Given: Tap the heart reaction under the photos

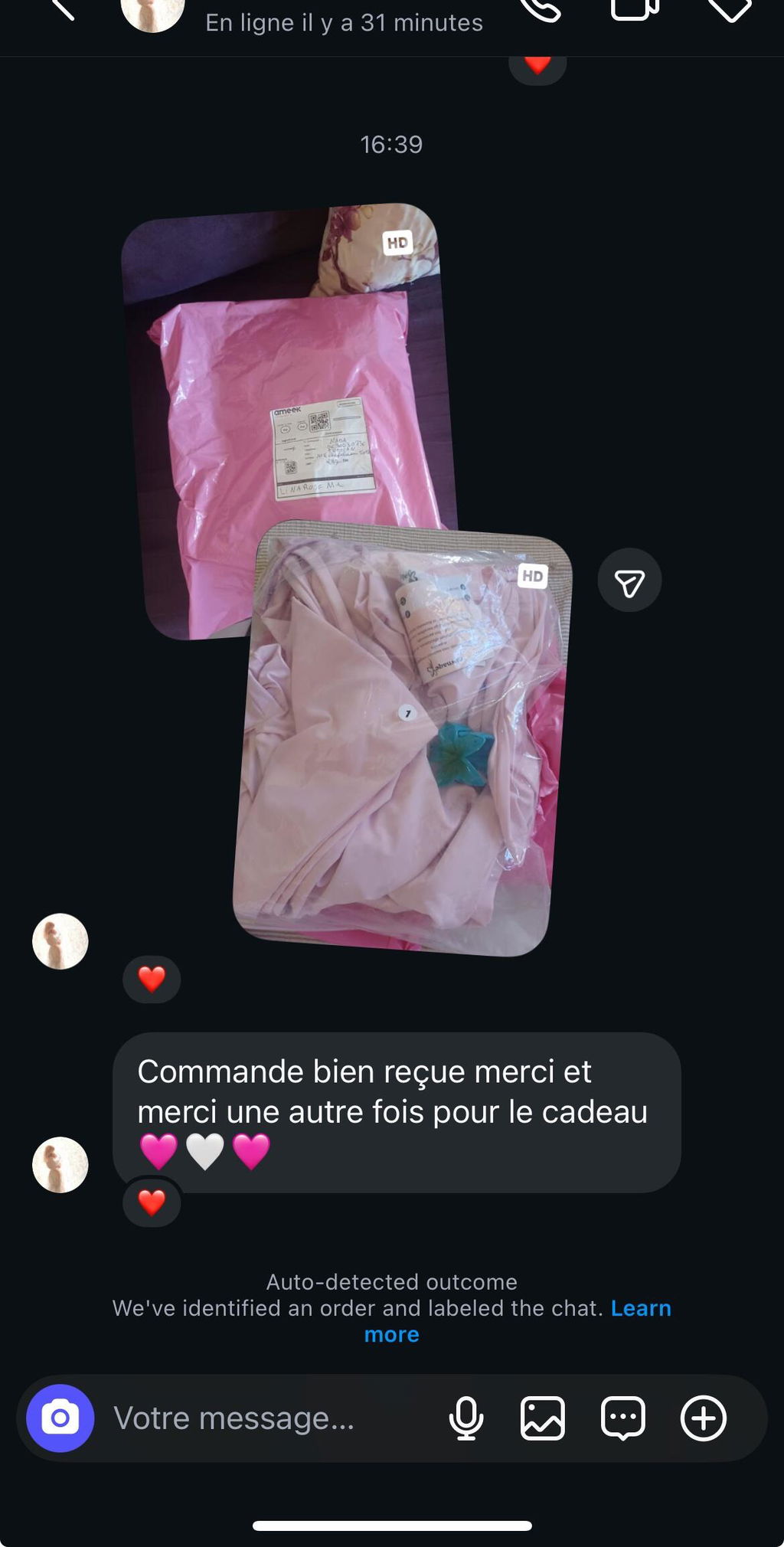Looking at the screenshot, I should pos(152,979).
